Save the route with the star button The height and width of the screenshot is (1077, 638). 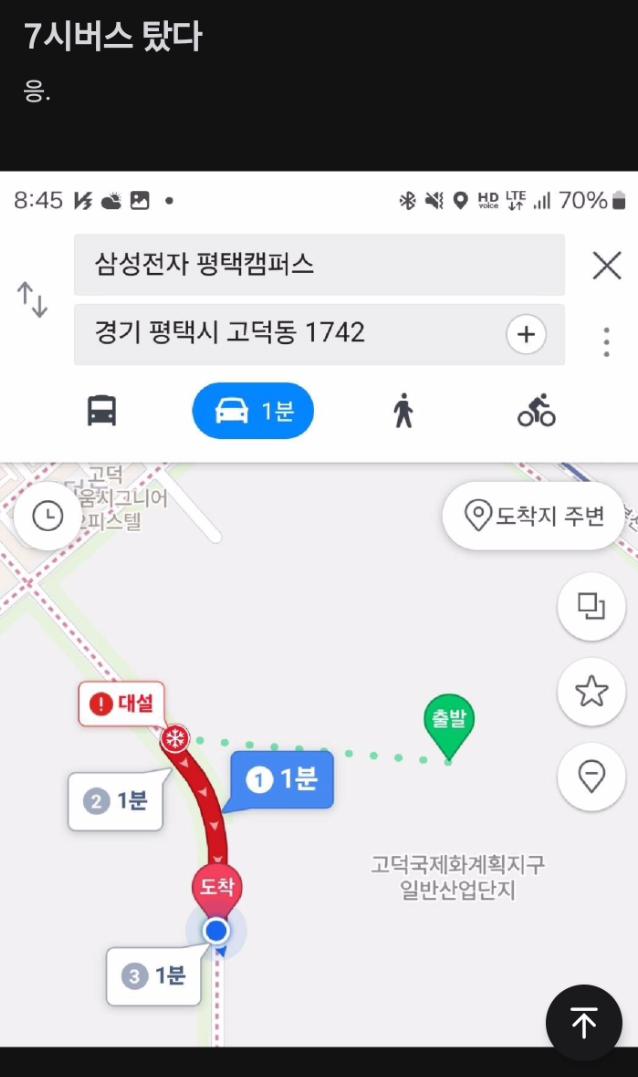tap(591, 691)
